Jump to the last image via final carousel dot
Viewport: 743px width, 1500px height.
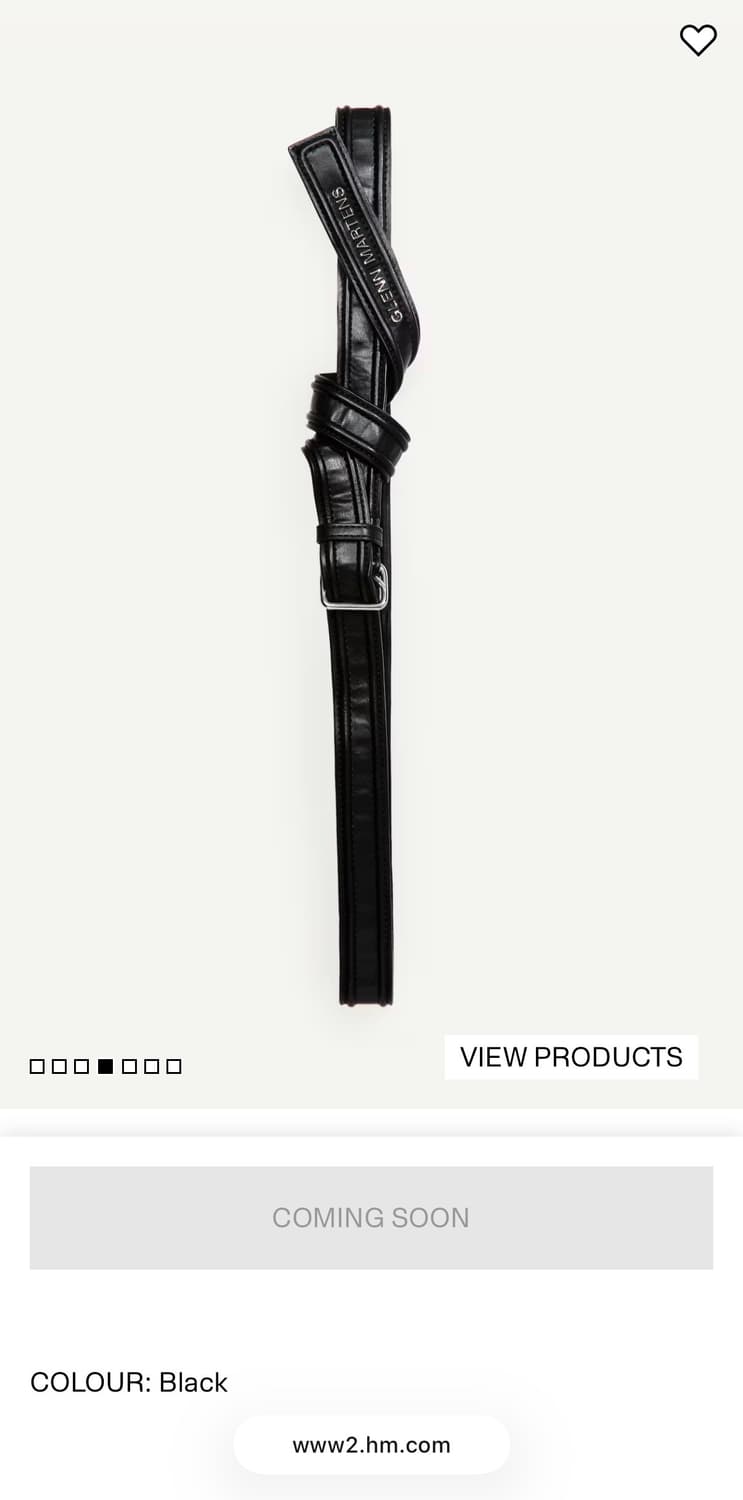174,1066
